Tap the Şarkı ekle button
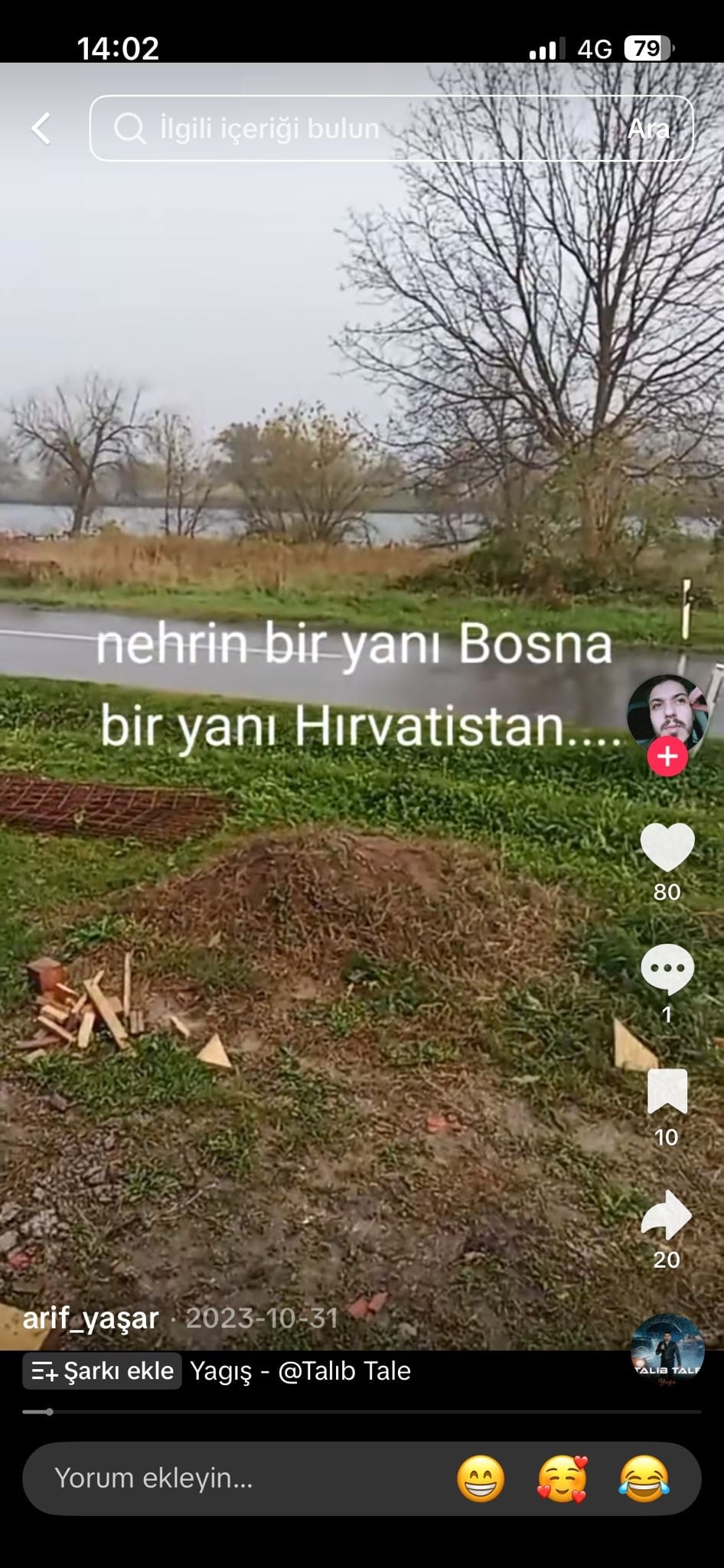 coord(103,1370)
